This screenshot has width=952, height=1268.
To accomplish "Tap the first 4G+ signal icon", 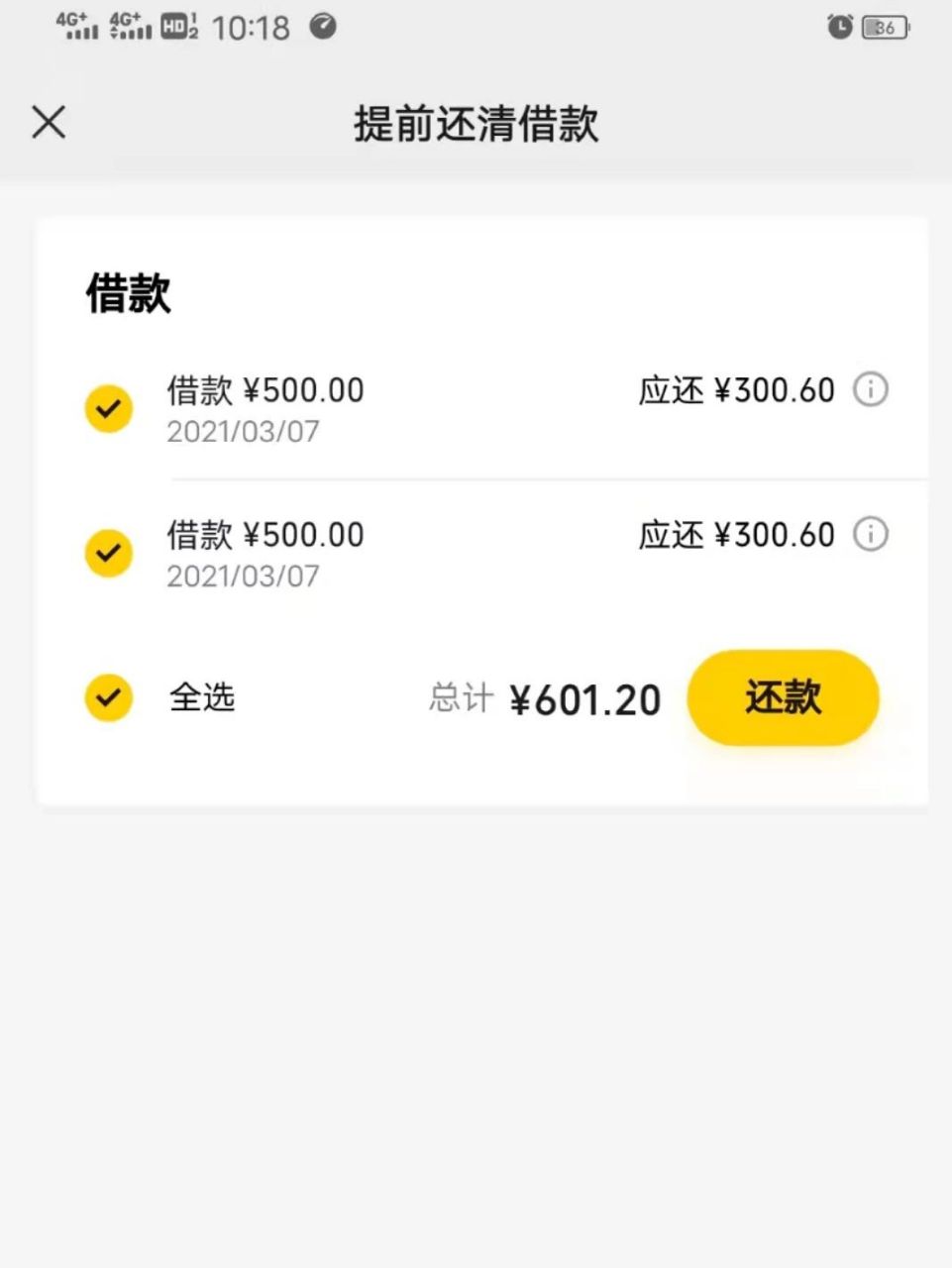I will [74, 27].
